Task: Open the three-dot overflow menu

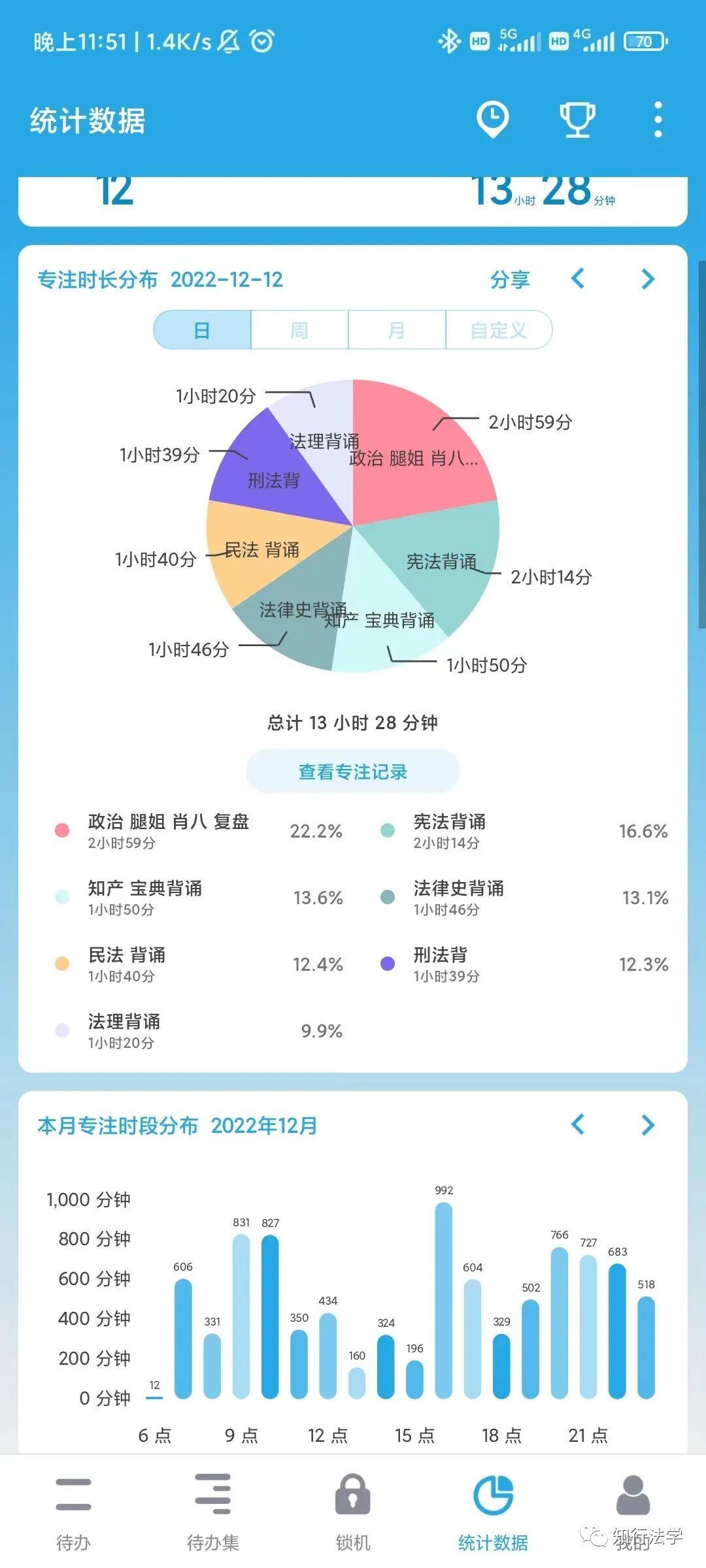Action: click(x=658, y=120)
